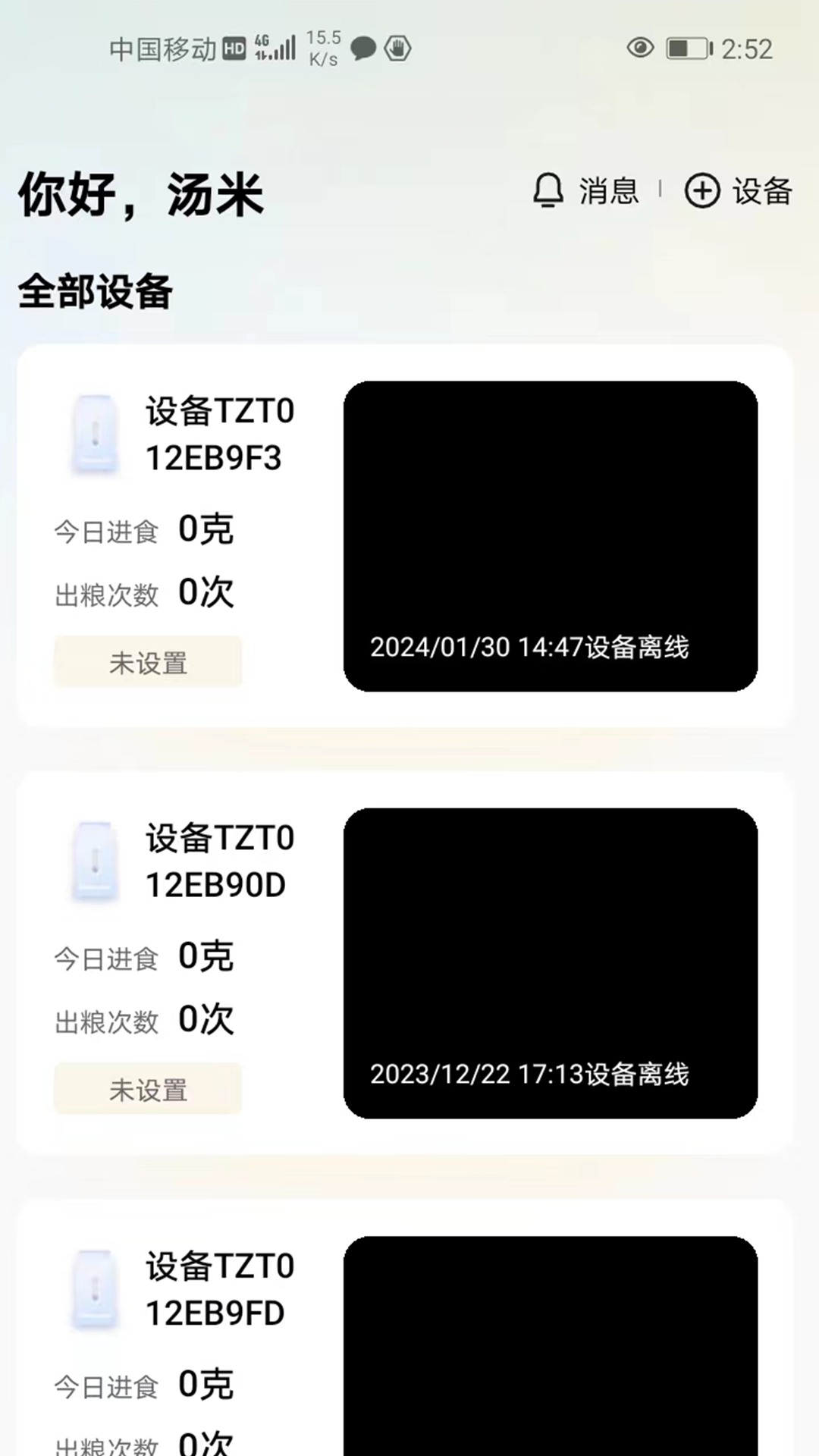View camera feed offline since 2023/12/22 17:13

tap(551, 963)
